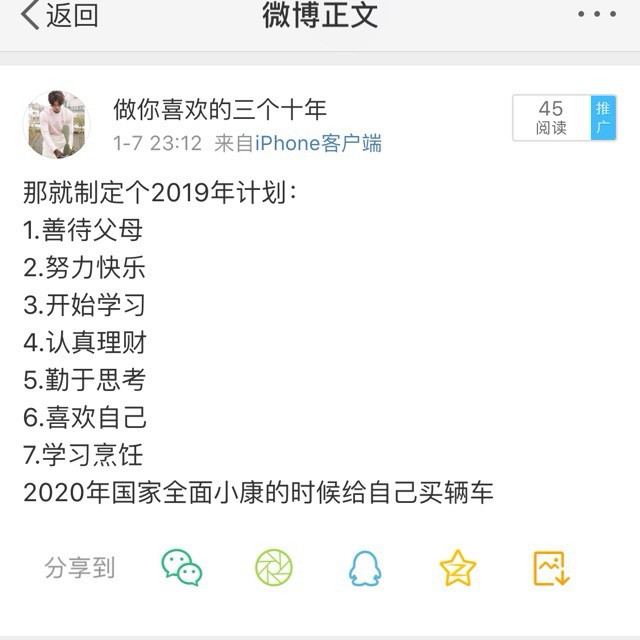The width and height of the screenshot is (640, 640).
Task: Open the iPhone客户端 source link
Action: pyautogui.click(x=318, y=143)
